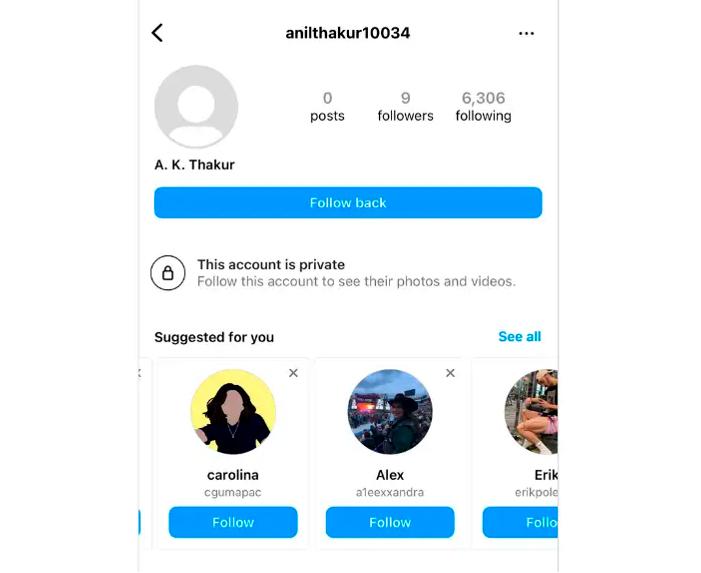Open Erik's suggested profile
Viewport: 701px width, 573px height.
[x=532, y=412]
